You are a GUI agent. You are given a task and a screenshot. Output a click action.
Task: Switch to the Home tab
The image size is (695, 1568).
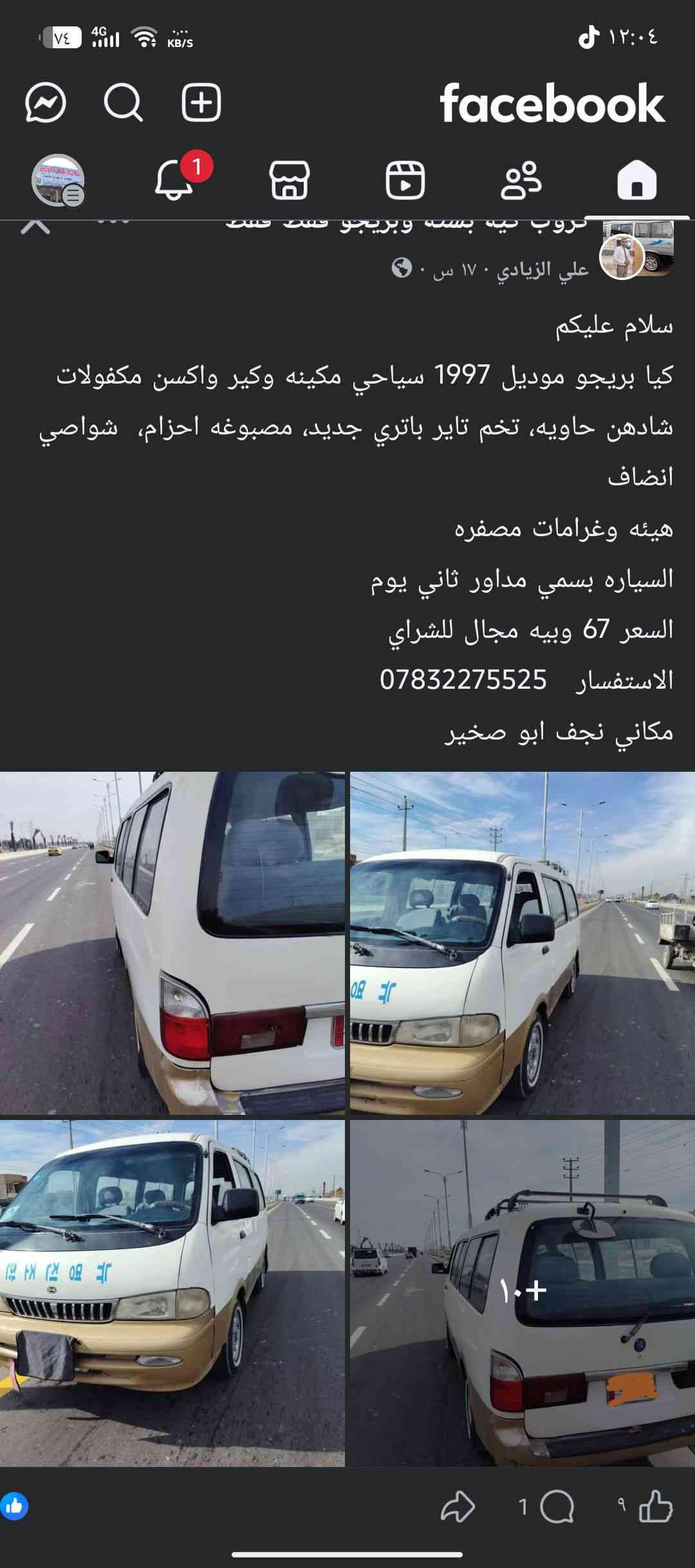(x=636, y=180)
